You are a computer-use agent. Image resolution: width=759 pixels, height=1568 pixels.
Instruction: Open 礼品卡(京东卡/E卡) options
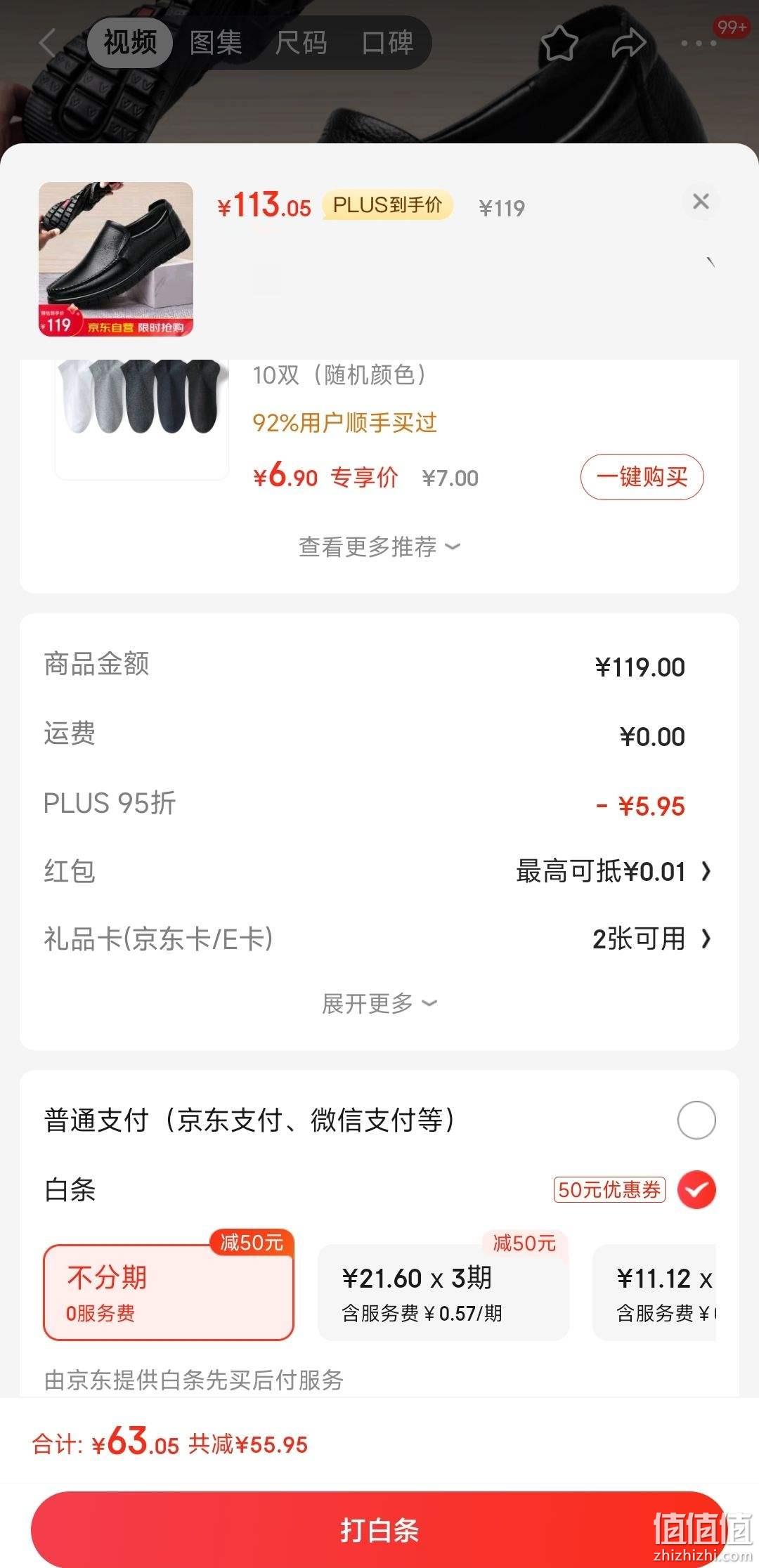tap(379, 939)
